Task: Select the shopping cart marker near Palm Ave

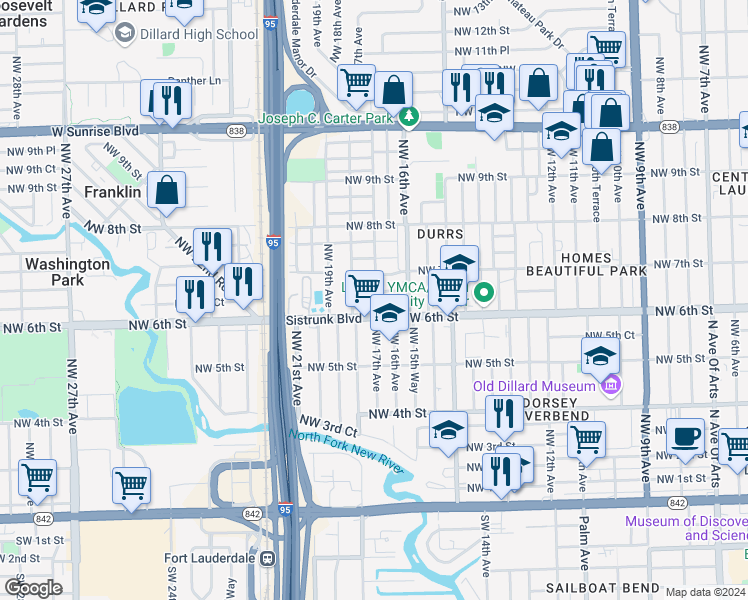Action: (x=586, y=438)
